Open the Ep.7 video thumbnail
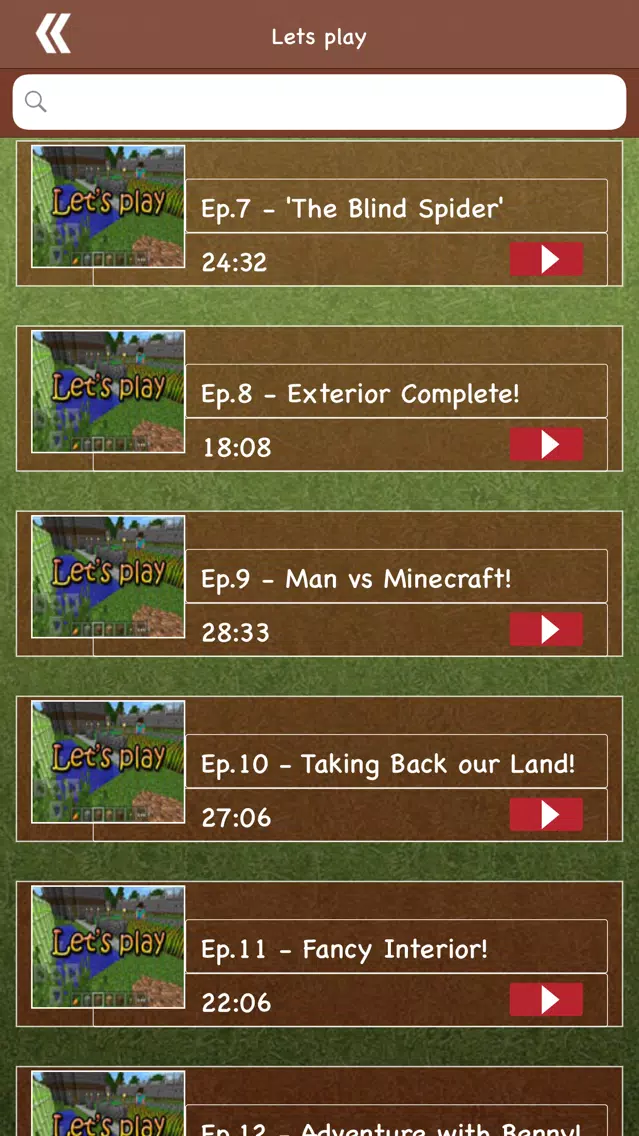 [x=108, y=207]
